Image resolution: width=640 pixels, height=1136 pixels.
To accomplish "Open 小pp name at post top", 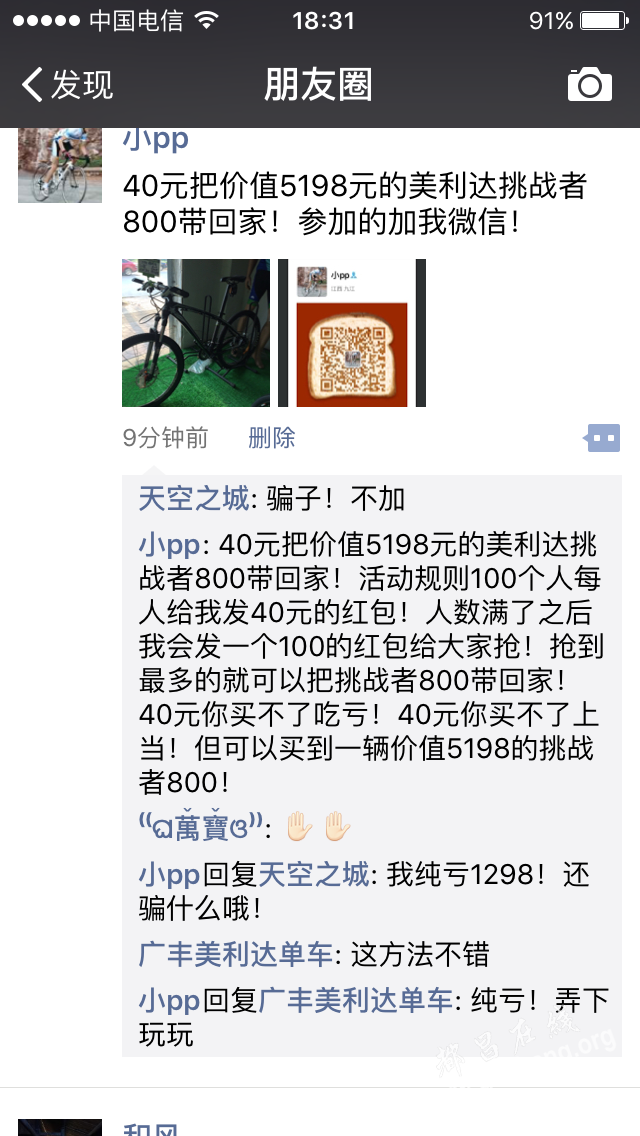I will [x=156, y=140].
